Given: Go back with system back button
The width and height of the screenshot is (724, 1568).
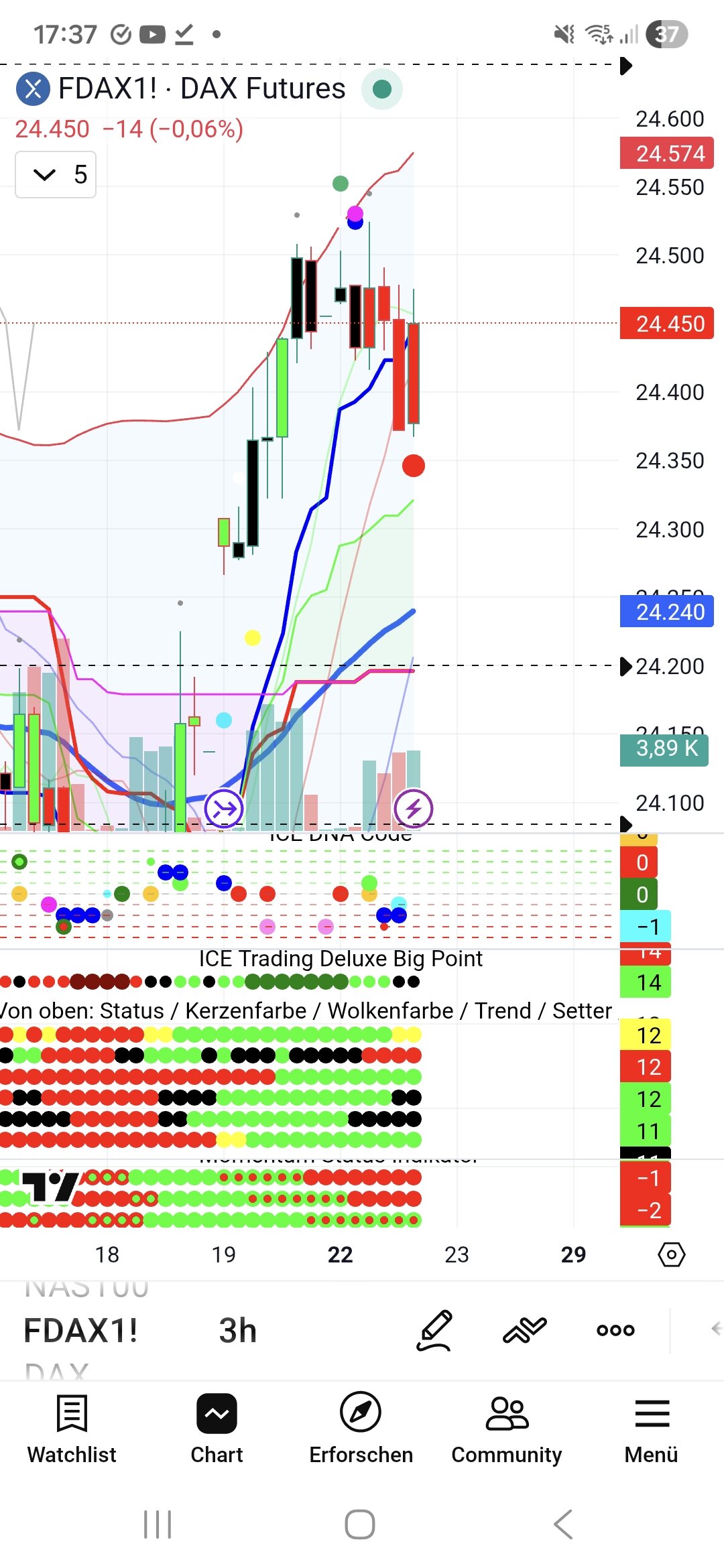Looking at the screenshot, I should 563,1524.
